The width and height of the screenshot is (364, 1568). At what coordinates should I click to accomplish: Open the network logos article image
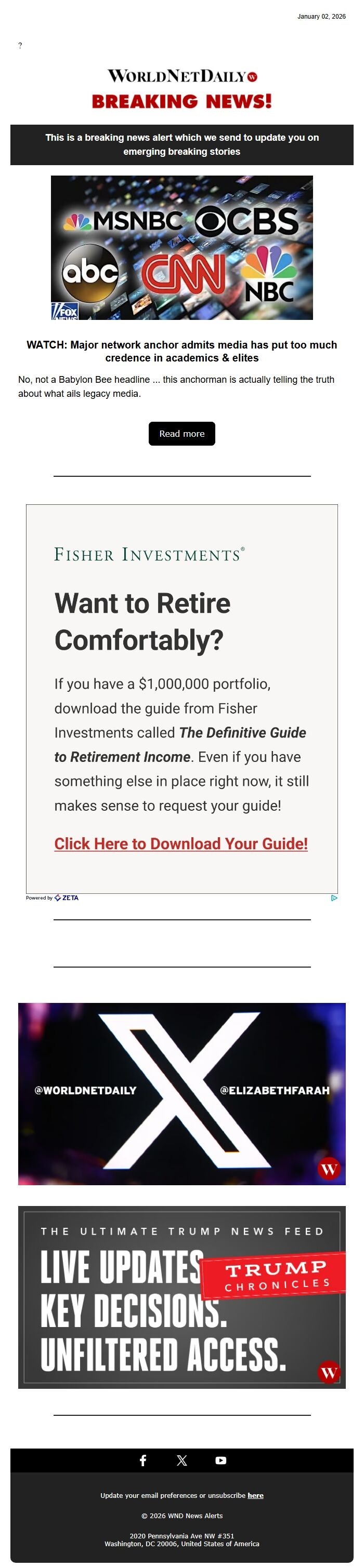click(181, 248)
